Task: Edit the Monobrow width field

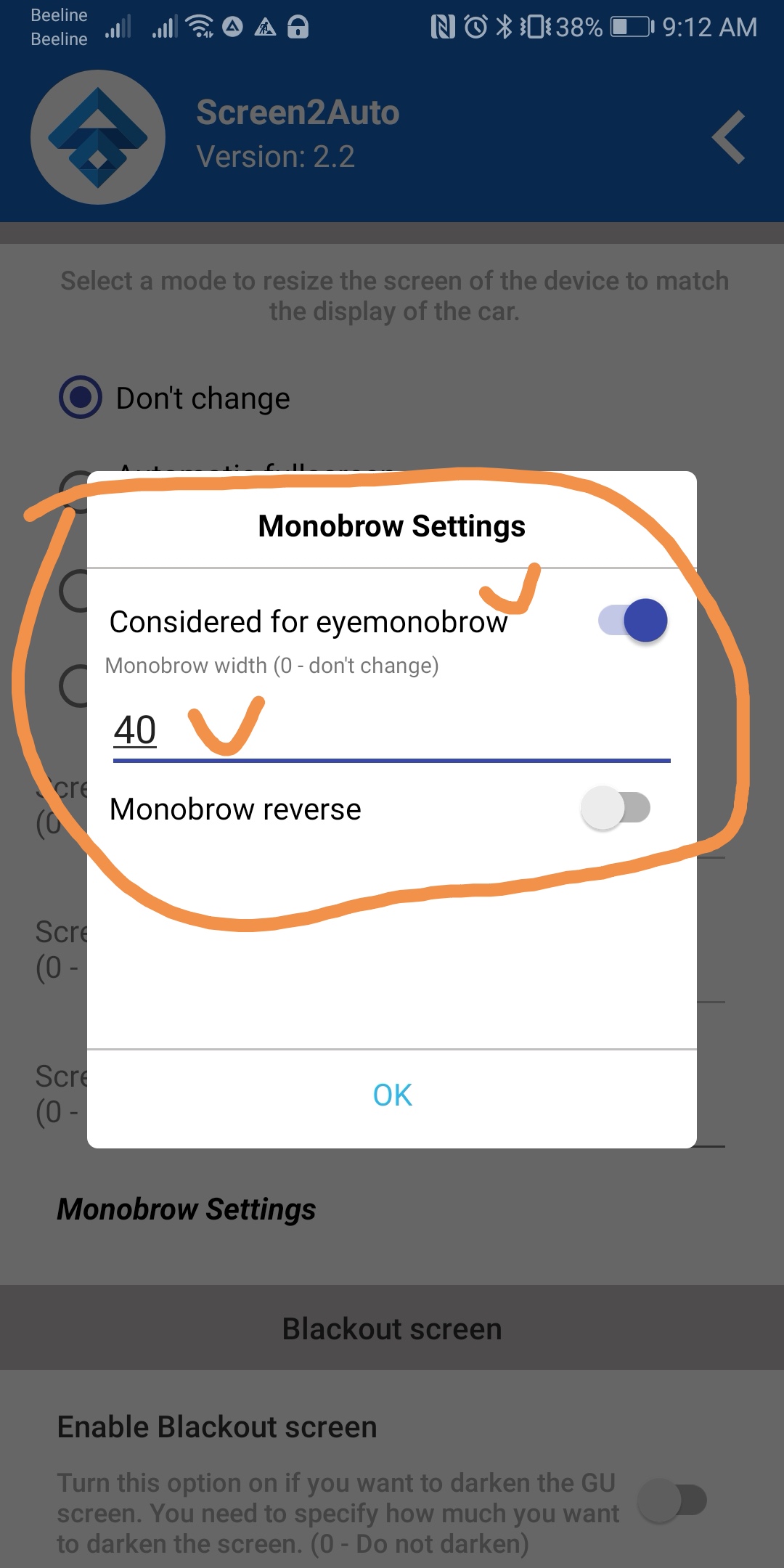Action: tap(391, 730)
